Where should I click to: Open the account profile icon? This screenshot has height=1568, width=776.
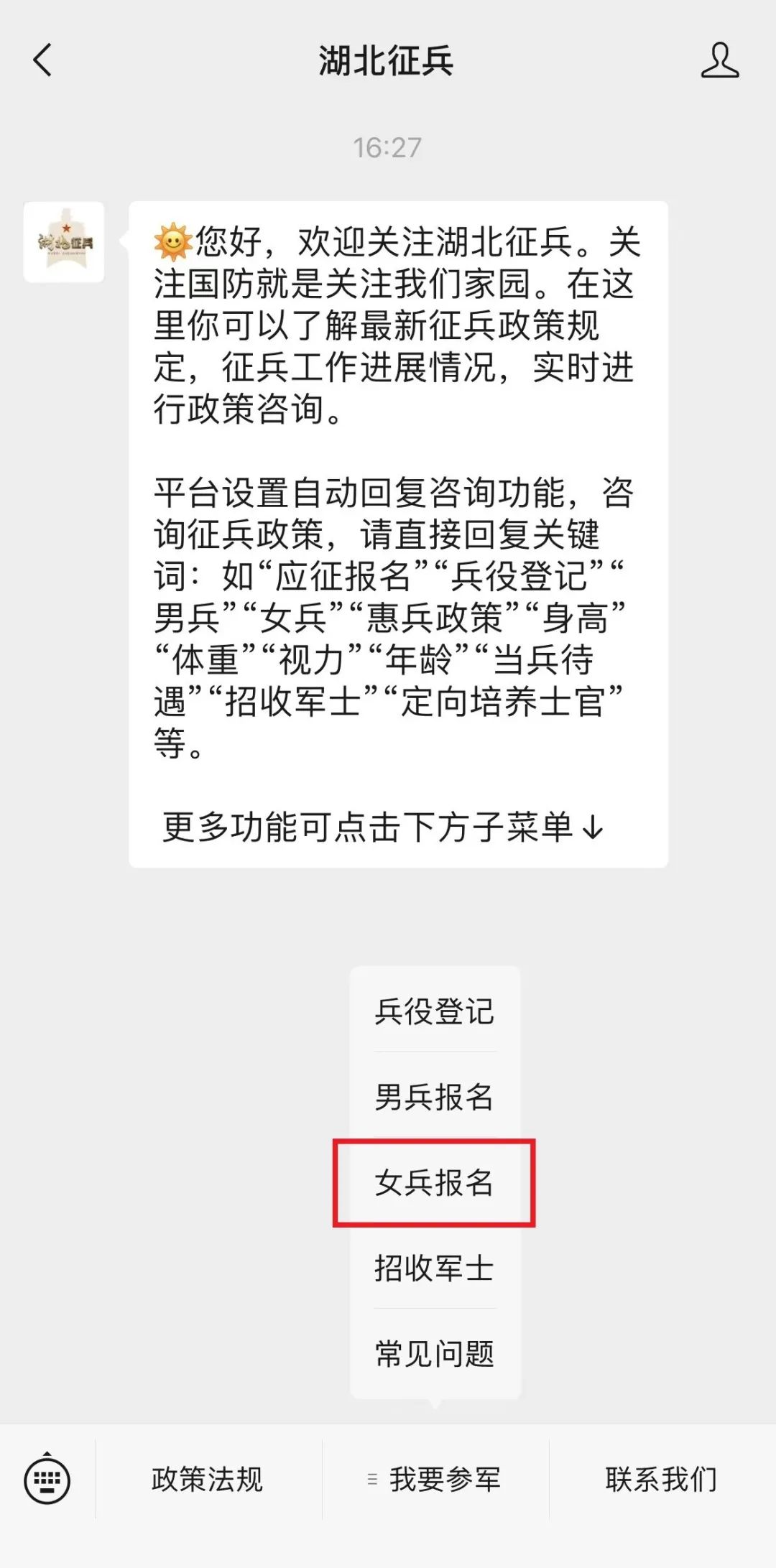click(x=719, y=60)
